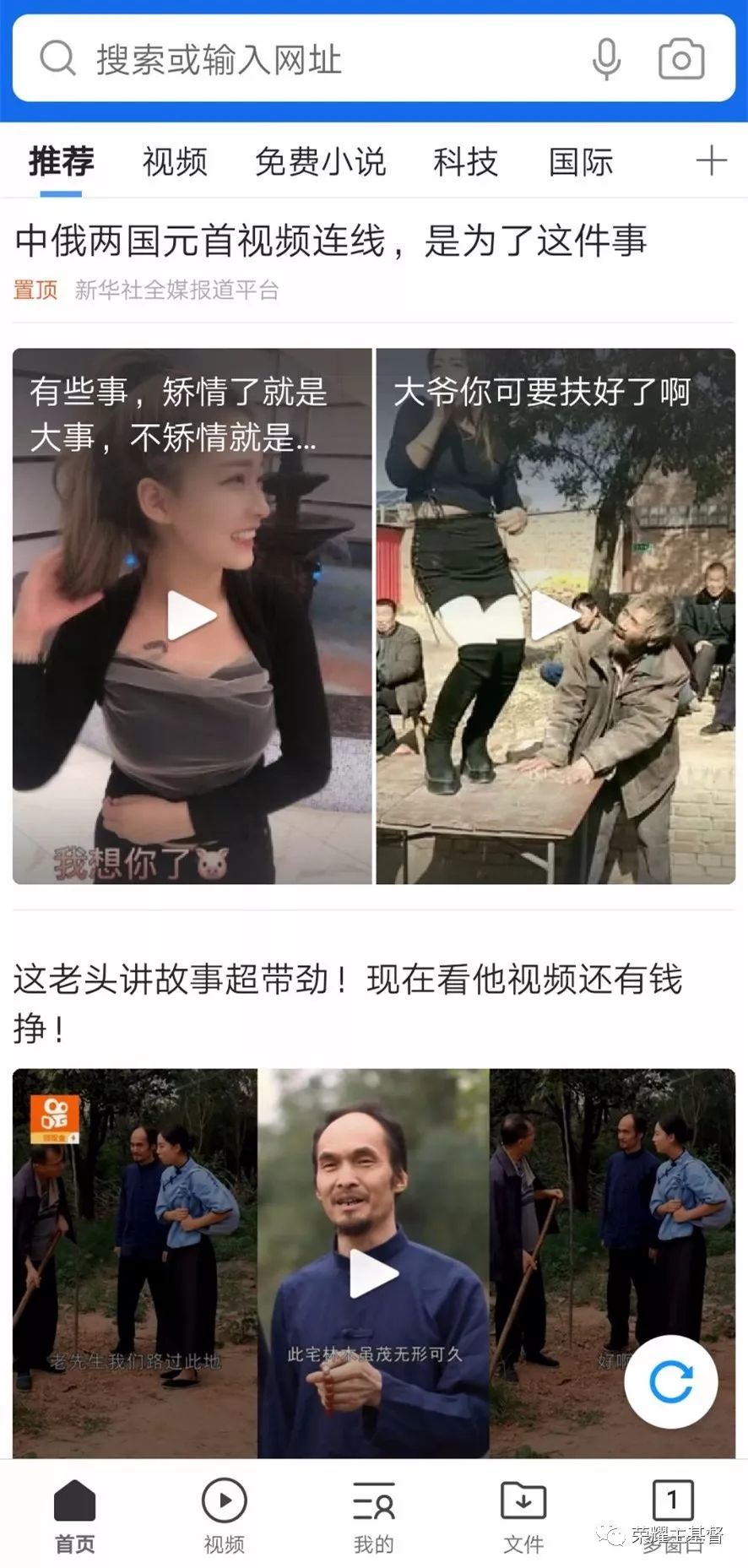Switch to the 科技 tab
Image resolution: width=748 pixels, height=1568 pixels.
pyautogui.click(x=465, y=161)
